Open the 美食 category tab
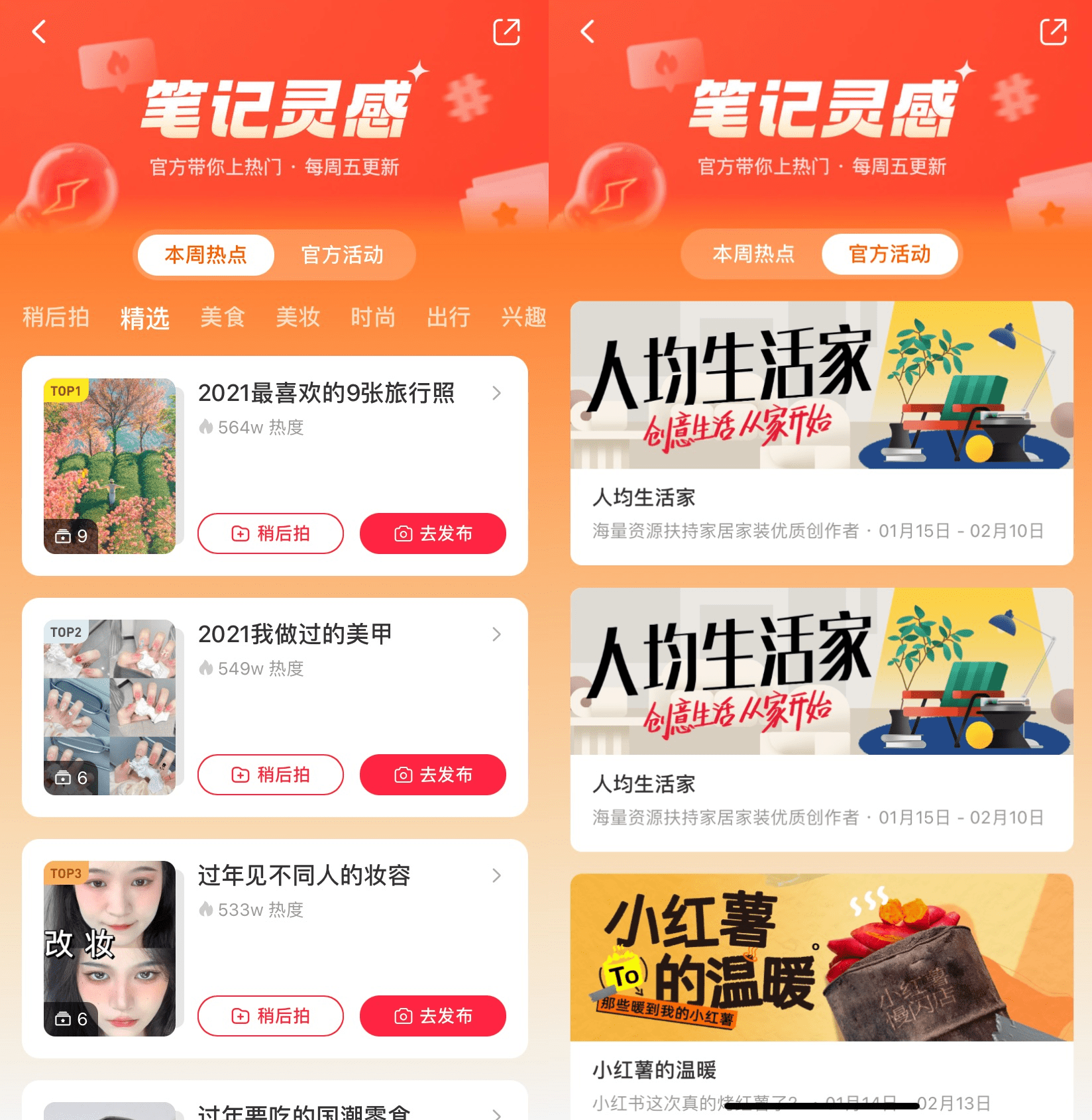This screenshot has width=1092, height=1120. click(x=223, y=317)
